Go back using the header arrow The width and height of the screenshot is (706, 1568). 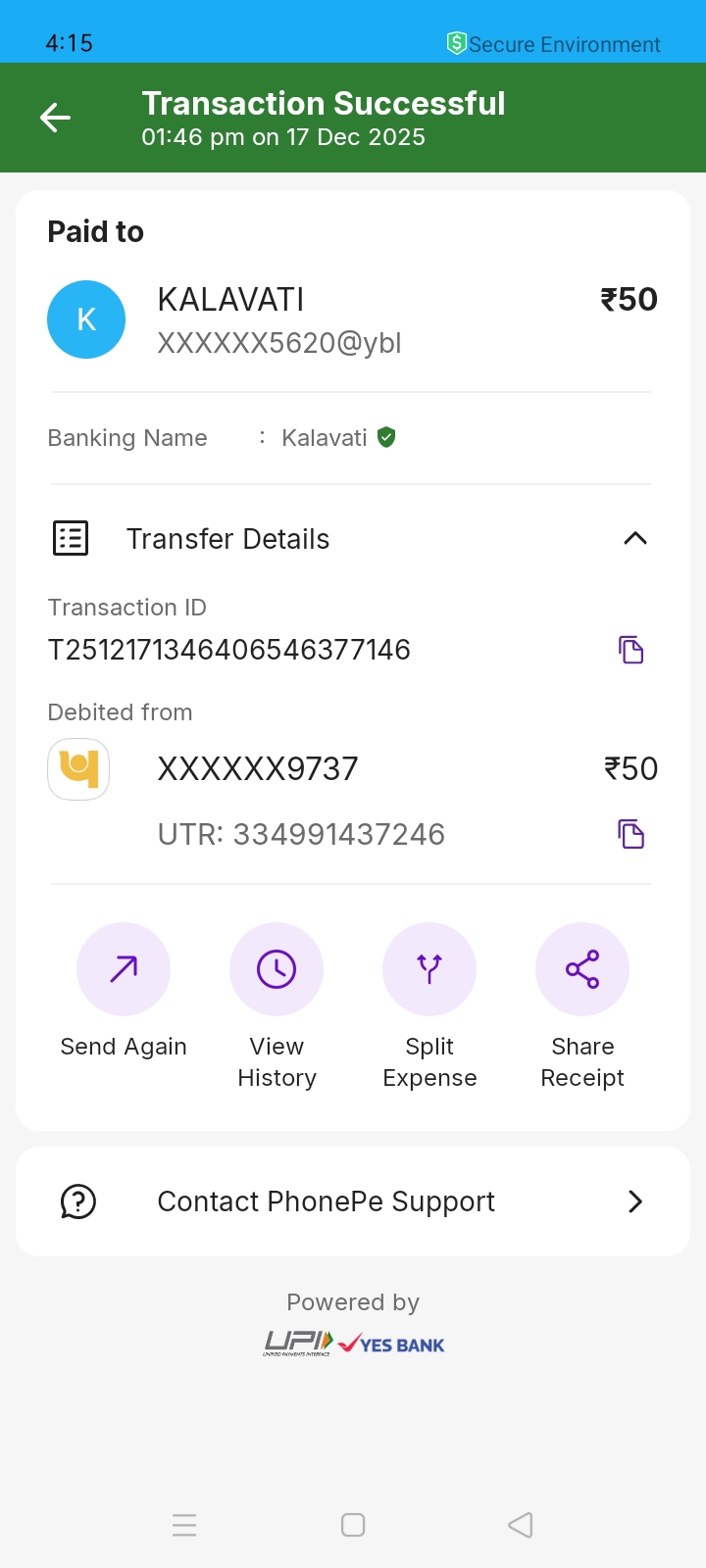(55, 119)
